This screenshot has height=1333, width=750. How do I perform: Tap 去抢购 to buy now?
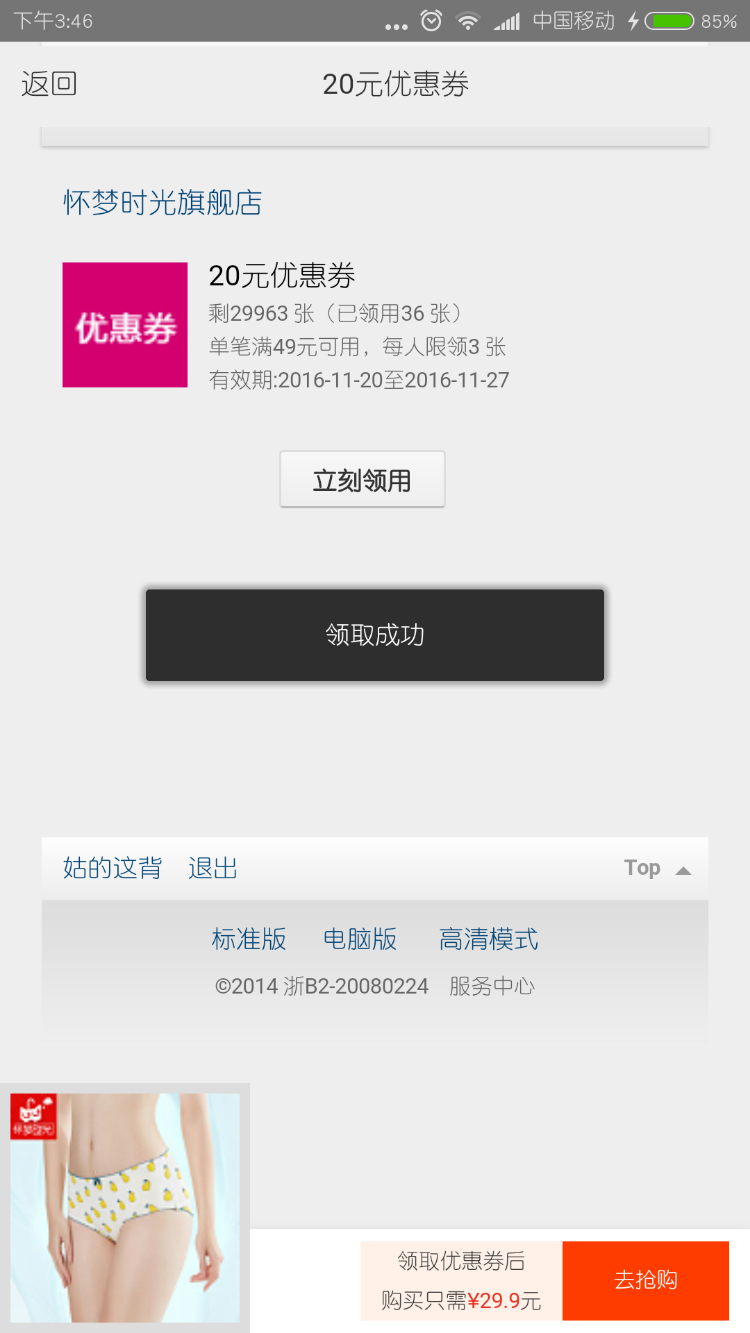click(645, 1280)
